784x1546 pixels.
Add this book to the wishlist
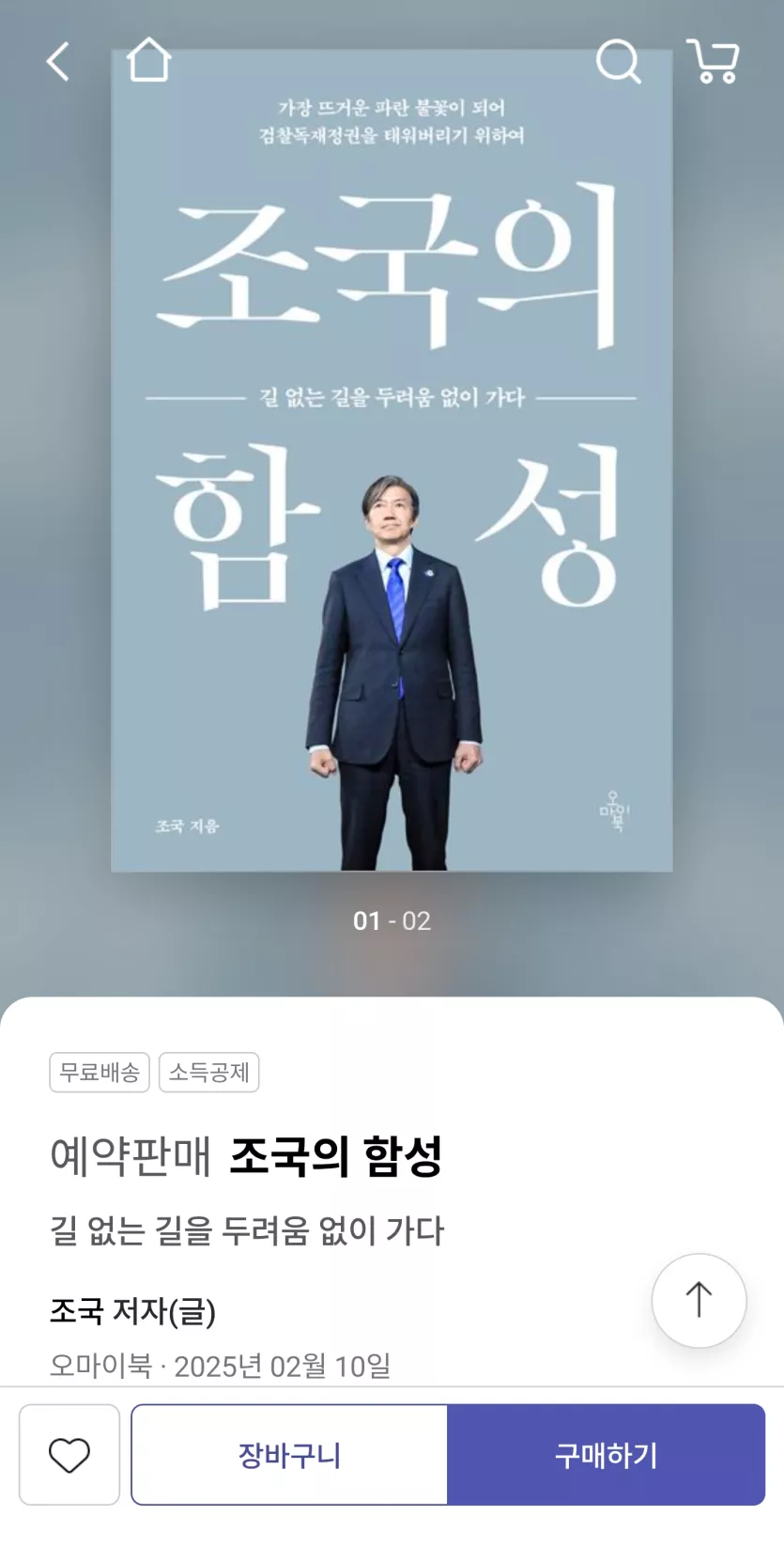point(69,1454)
